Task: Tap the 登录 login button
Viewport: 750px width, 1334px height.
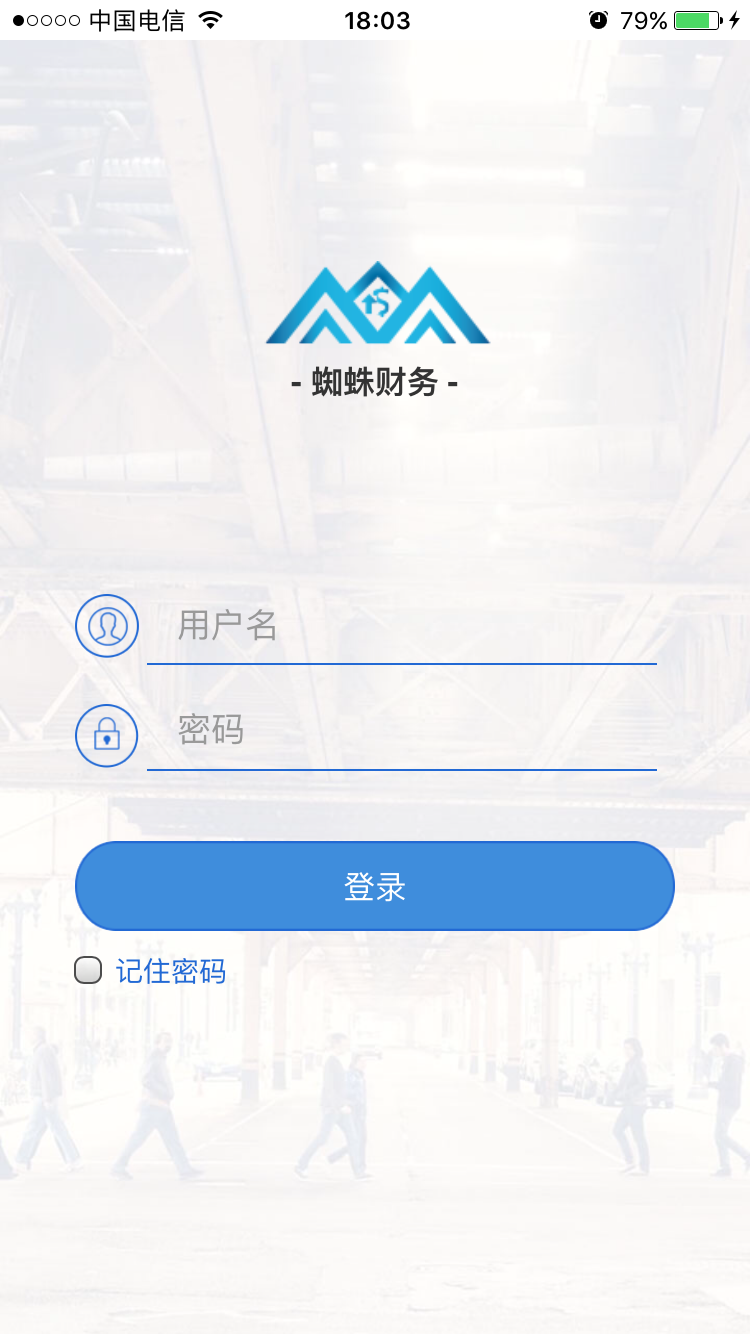Action: tap(375, 886)
